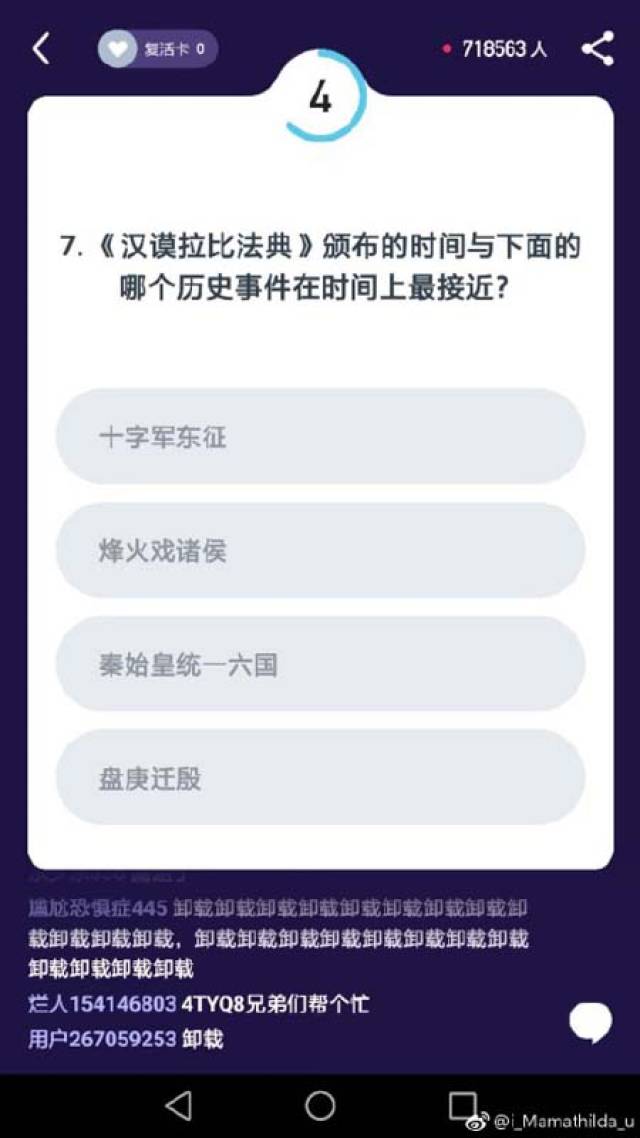The image size is (640, 1138).
Task: Answer with 盘庚迁殷
Action: coord(320,778)
